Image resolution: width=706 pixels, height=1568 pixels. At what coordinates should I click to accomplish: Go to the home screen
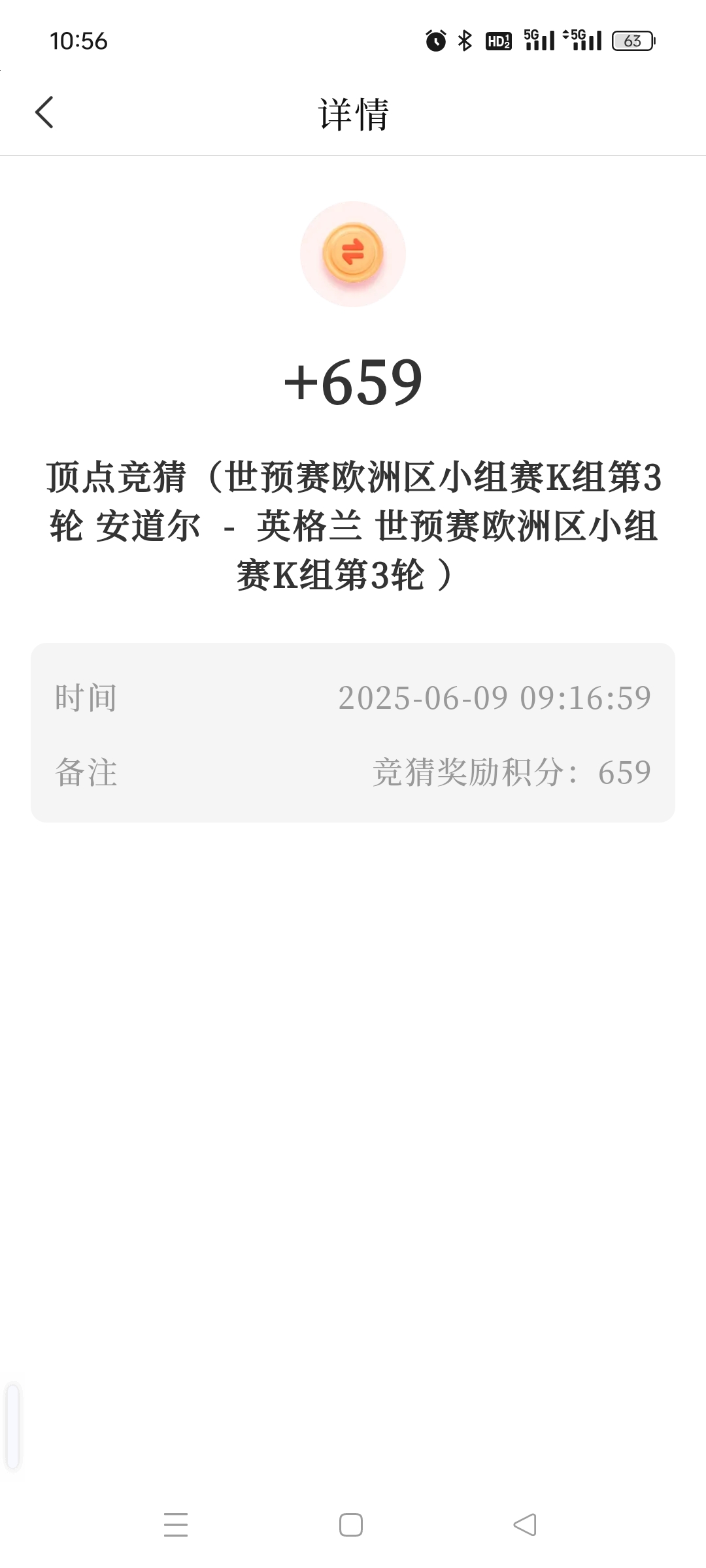pyautogui.click(x=351, y=1525)
